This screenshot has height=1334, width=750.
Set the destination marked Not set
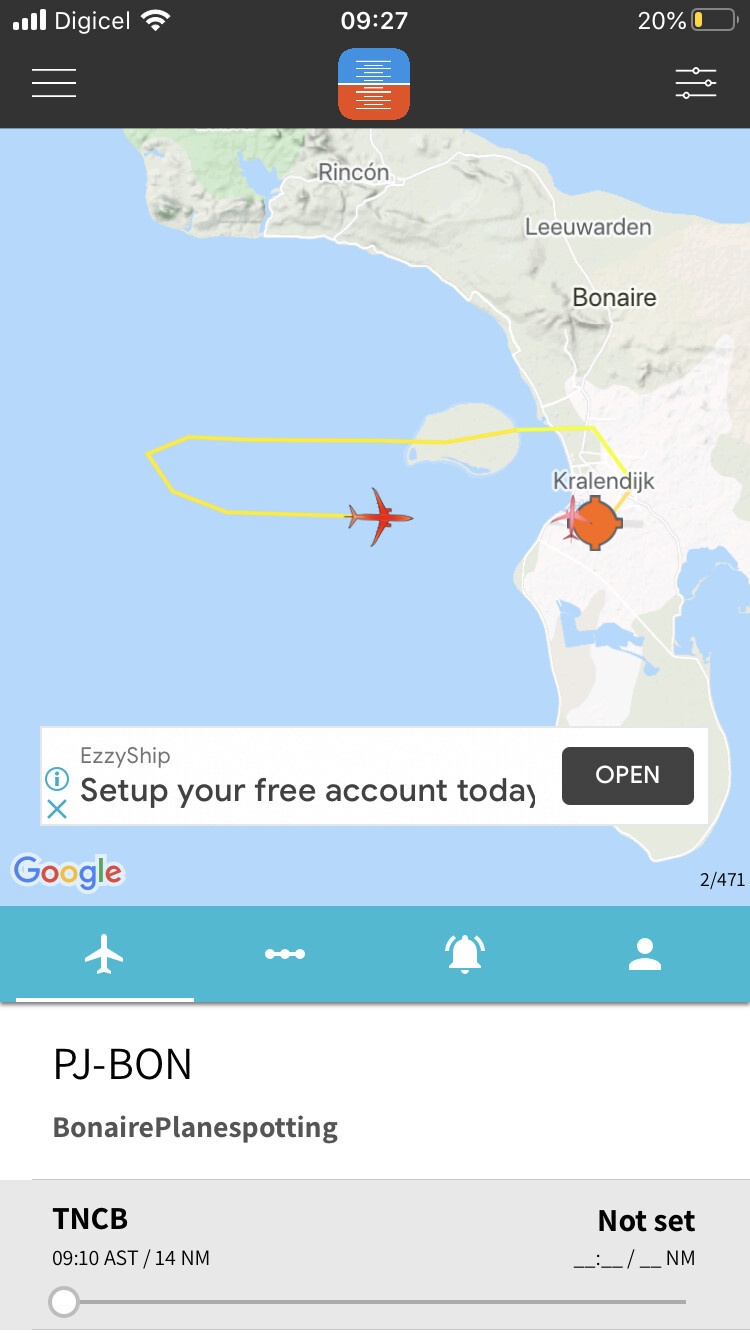coord(646,1221)
